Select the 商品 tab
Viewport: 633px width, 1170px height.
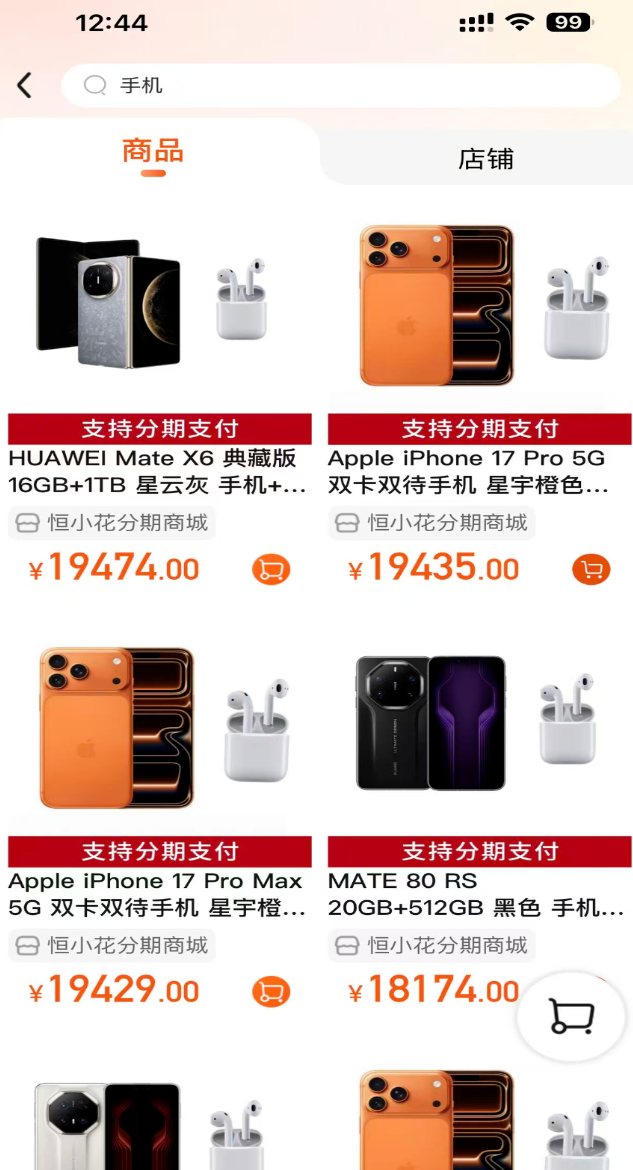(x=153, y=152)
